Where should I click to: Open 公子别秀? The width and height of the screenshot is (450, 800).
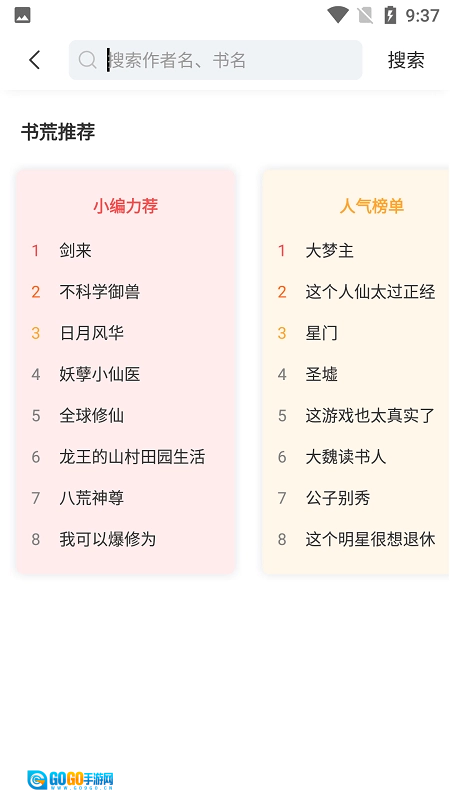pos(338,498)
